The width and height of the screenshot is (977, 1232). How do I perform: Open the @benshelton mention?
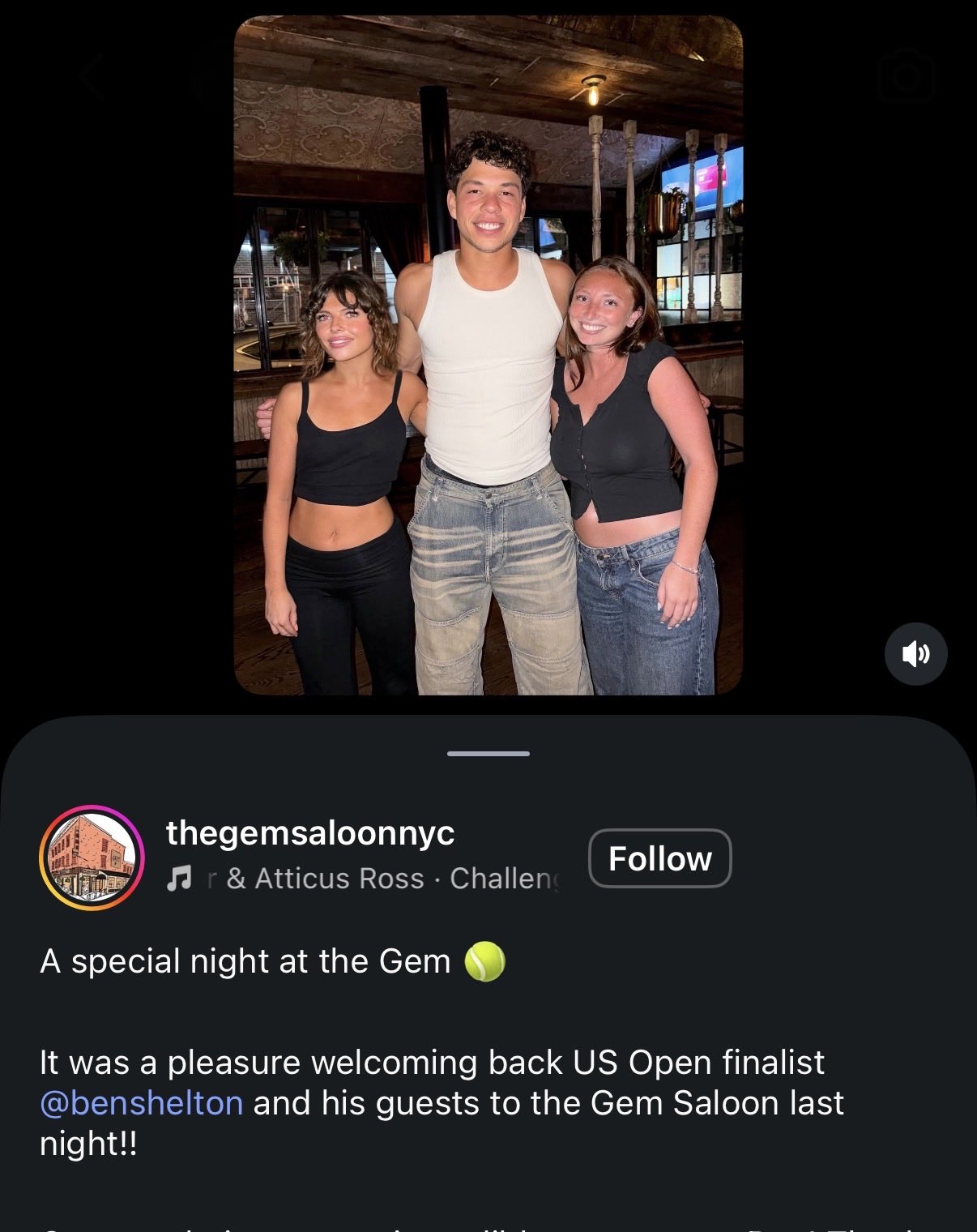(141, 1103)
